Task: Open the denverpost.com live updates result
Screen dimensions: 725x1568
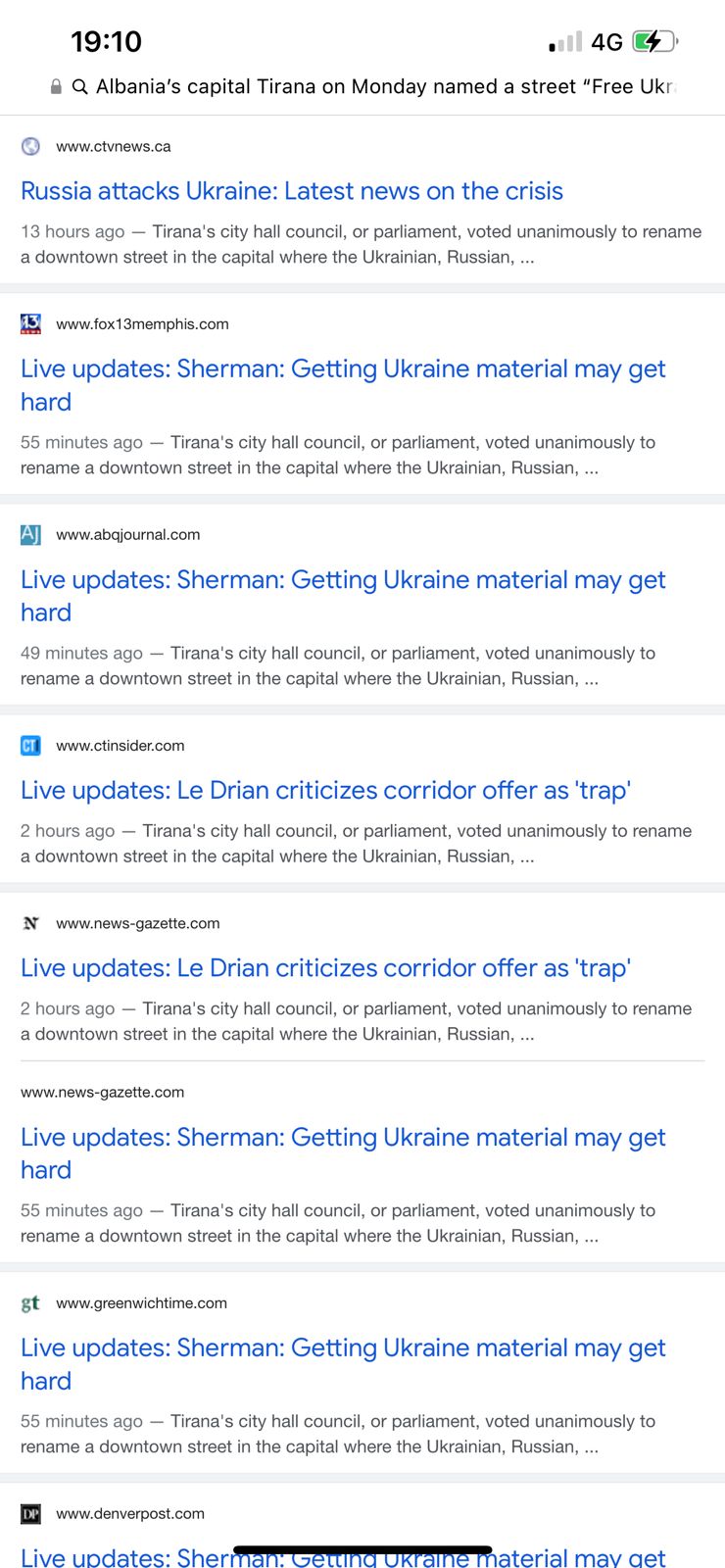Action: [343, 1555]
